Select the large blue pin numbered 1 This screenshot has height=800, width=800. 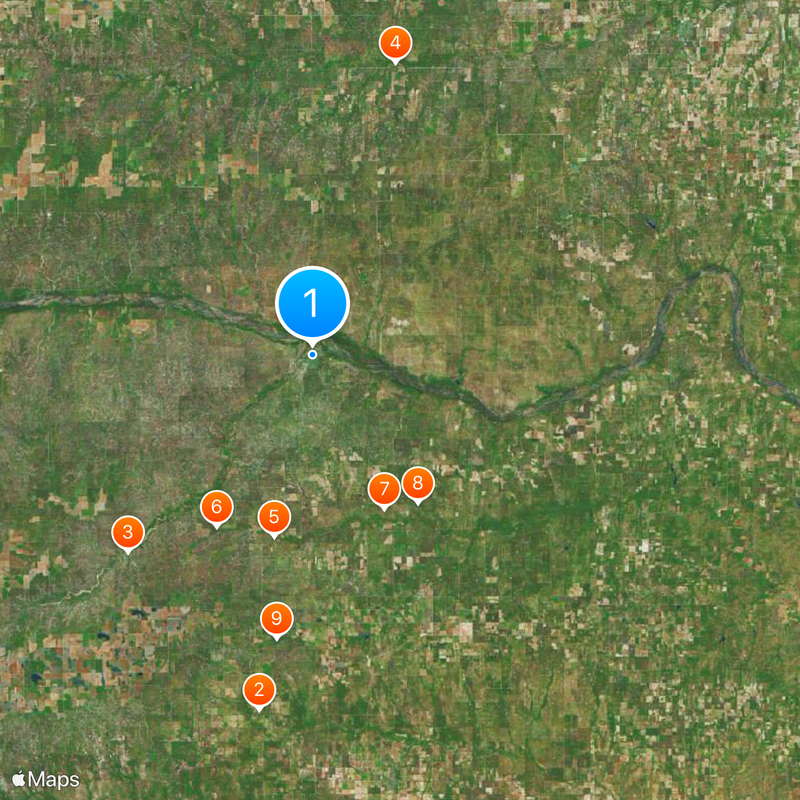[x=312, y=302]
